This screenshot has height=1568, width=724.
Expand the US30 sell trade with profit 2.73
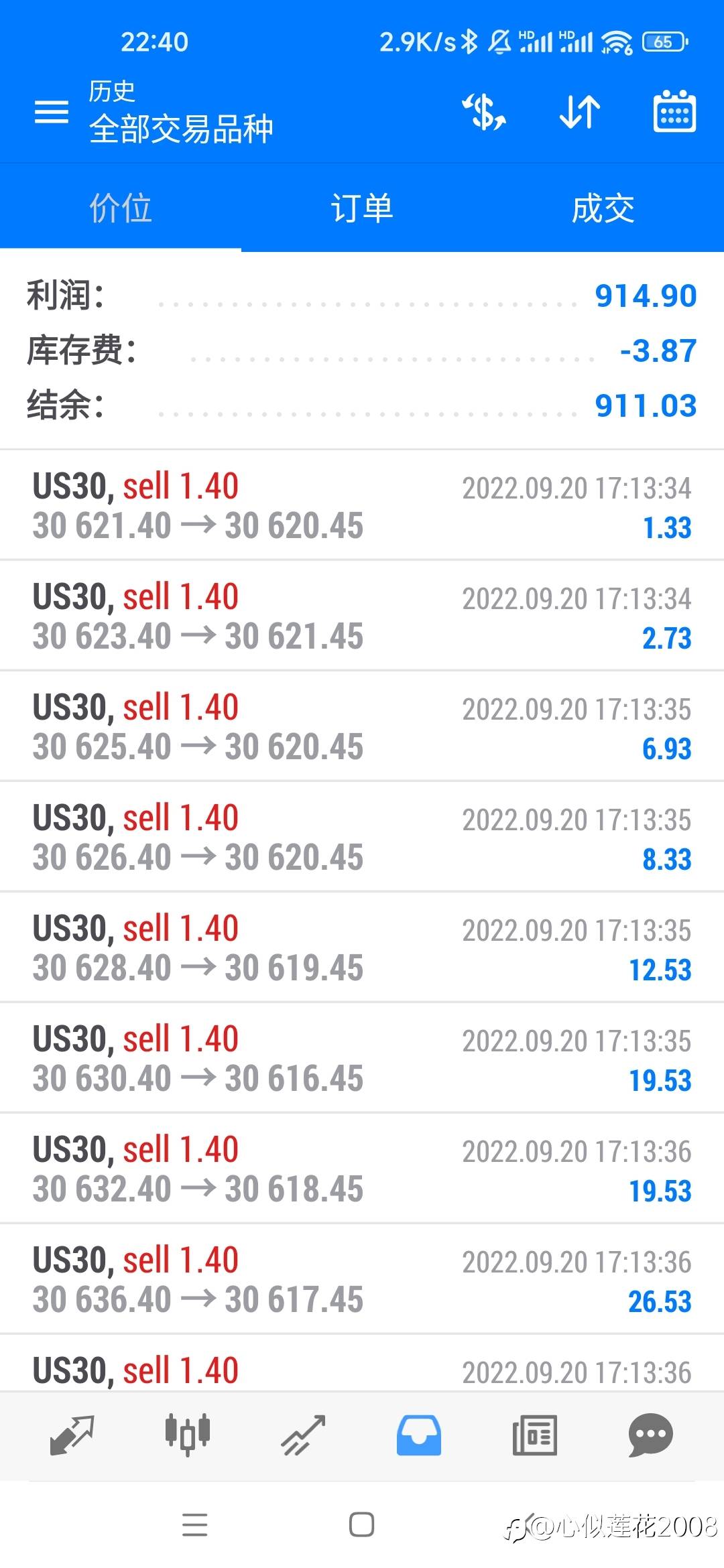[362, 616]
